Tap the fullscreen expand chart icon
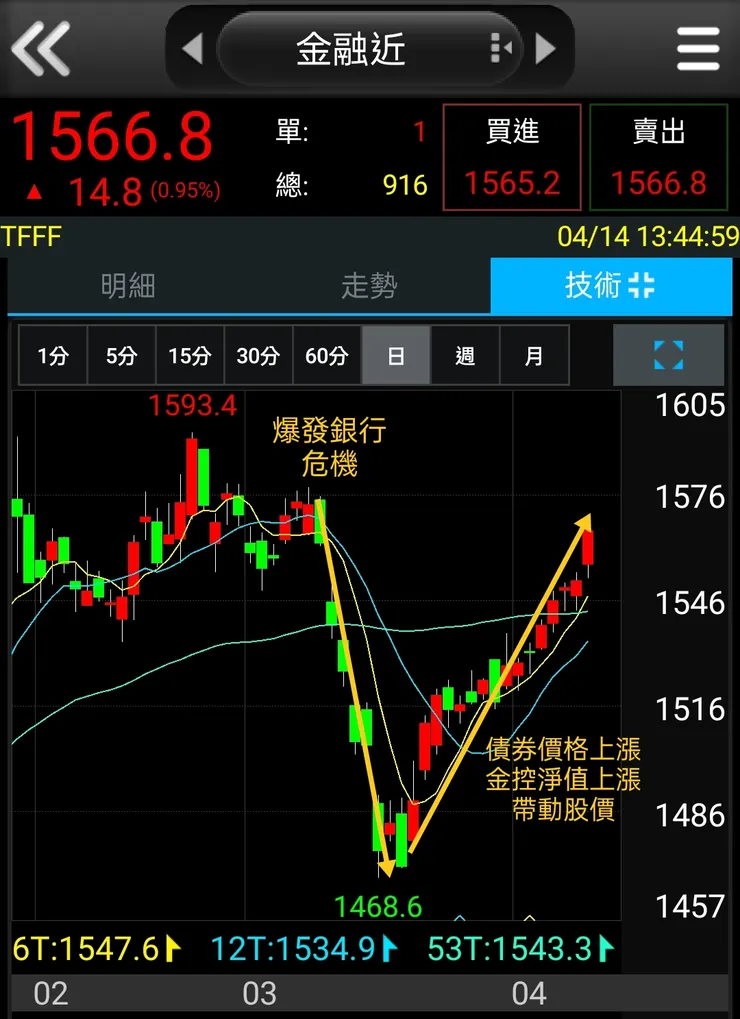Viewport: 740px width, 1019px height. coord(668,355)
